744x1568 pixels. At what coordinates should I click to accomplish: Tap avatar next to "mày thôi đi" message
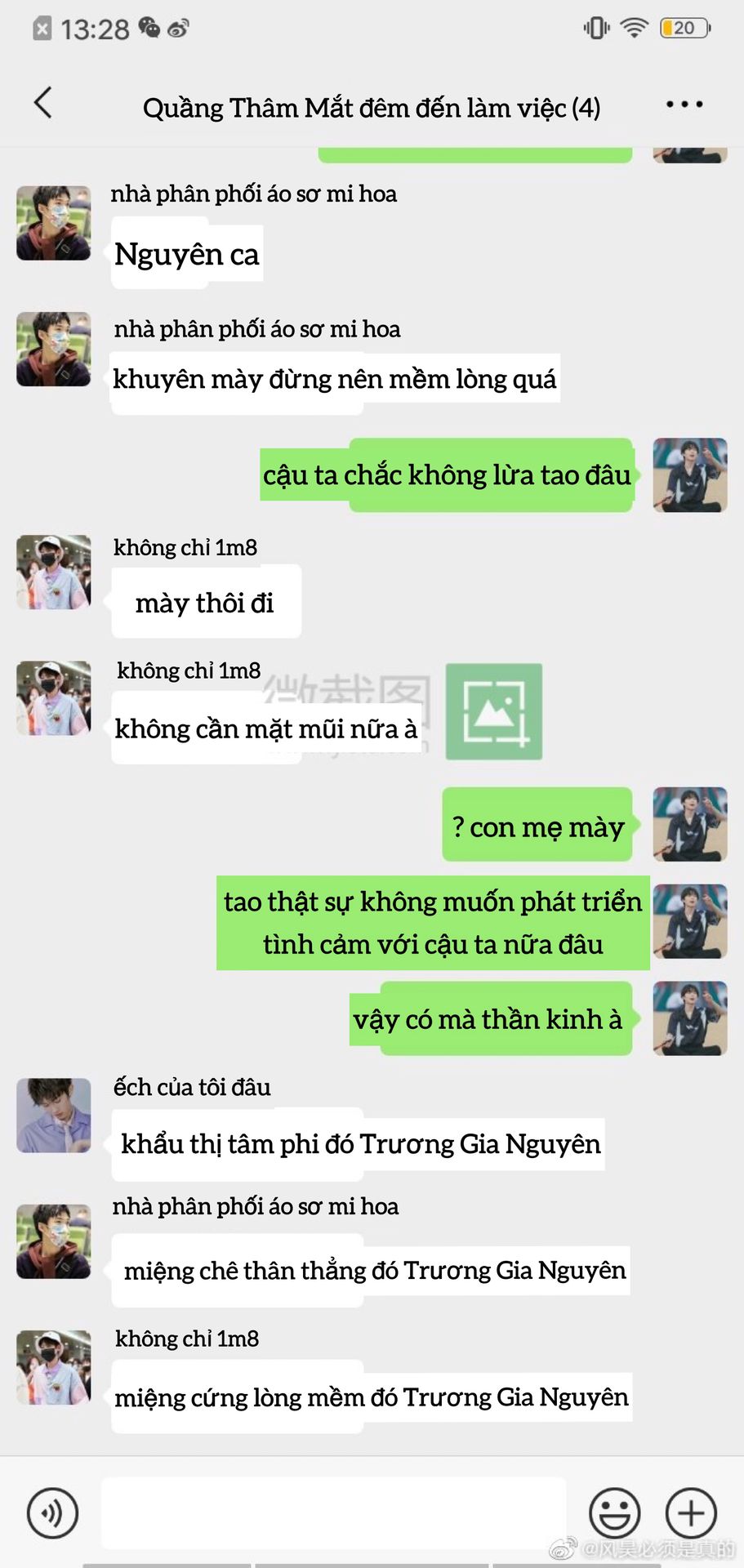click(54, 572)
